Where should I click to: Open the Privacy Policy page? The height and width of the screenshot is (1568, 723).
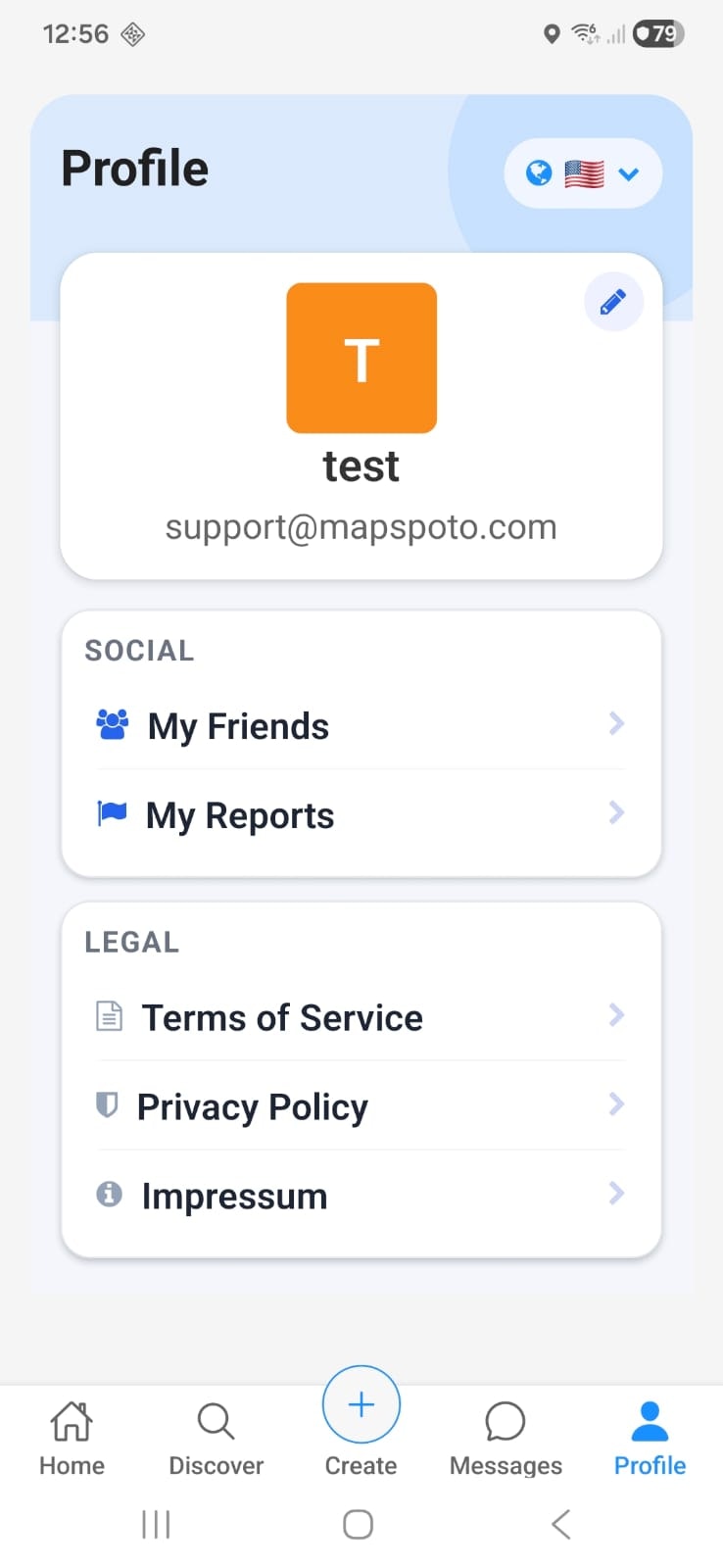click(x=252, y=1106)
